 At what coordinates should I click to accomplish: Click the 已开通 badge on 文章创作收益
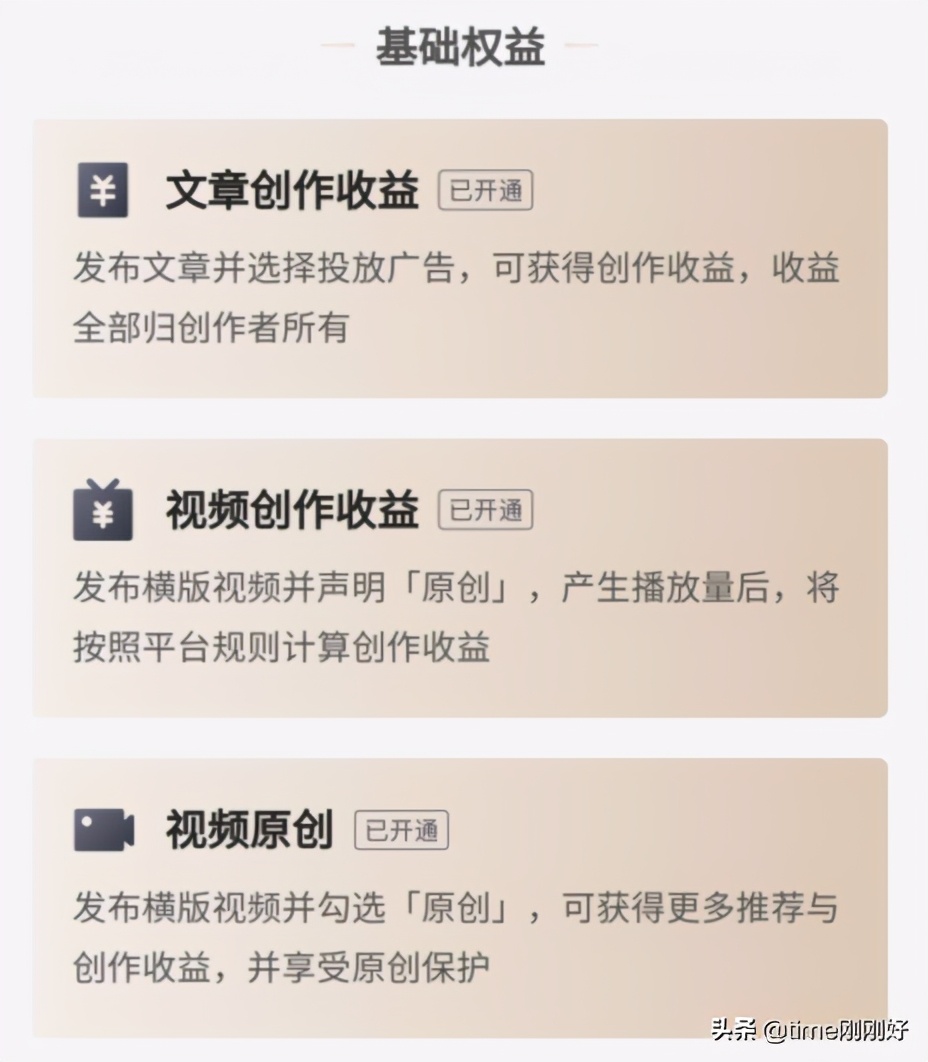tap(487, 190)
